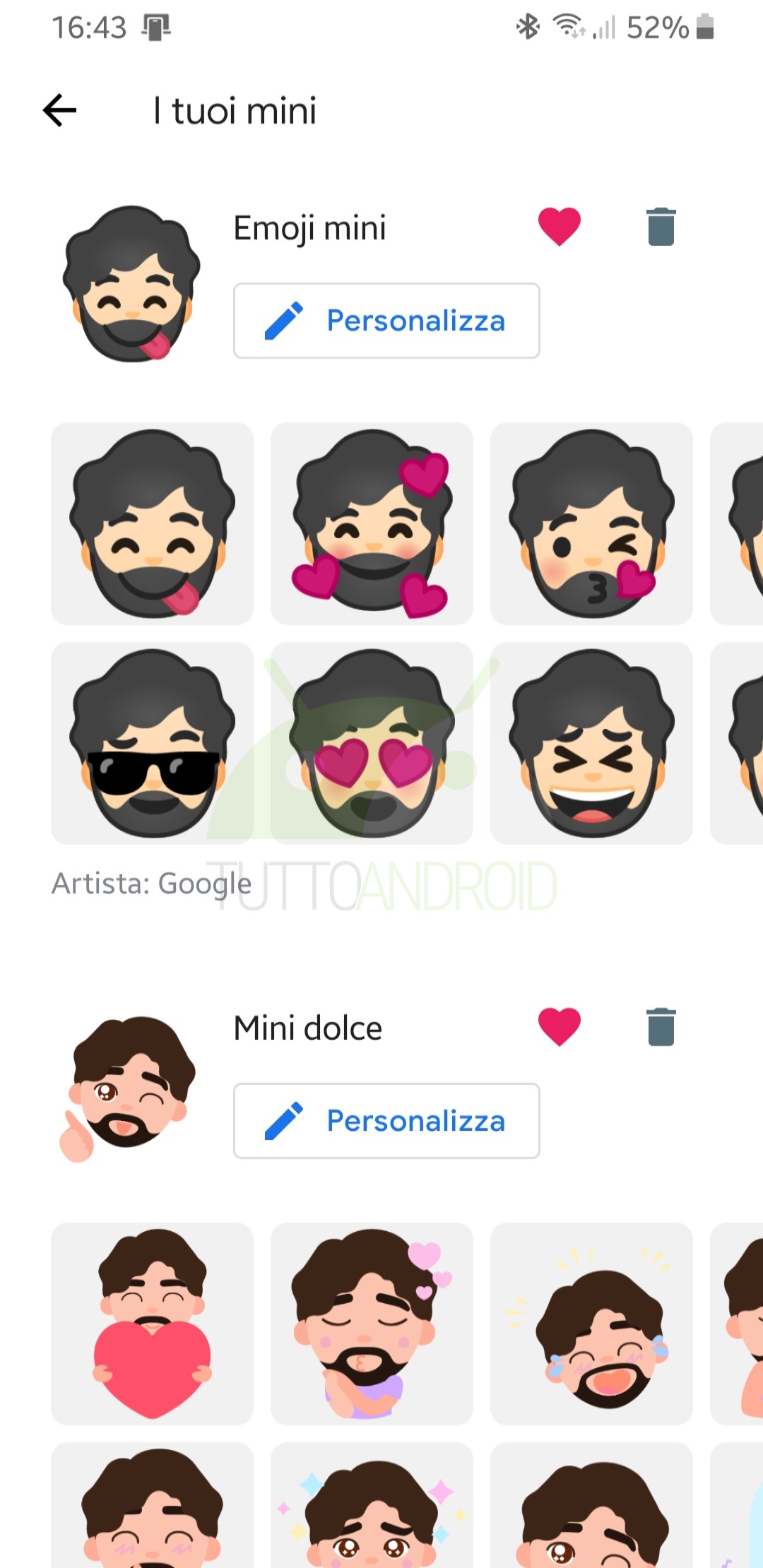763x1568 pixels.
Task: Tap Personalizza under Emoji mini
Action: point(386,321)
